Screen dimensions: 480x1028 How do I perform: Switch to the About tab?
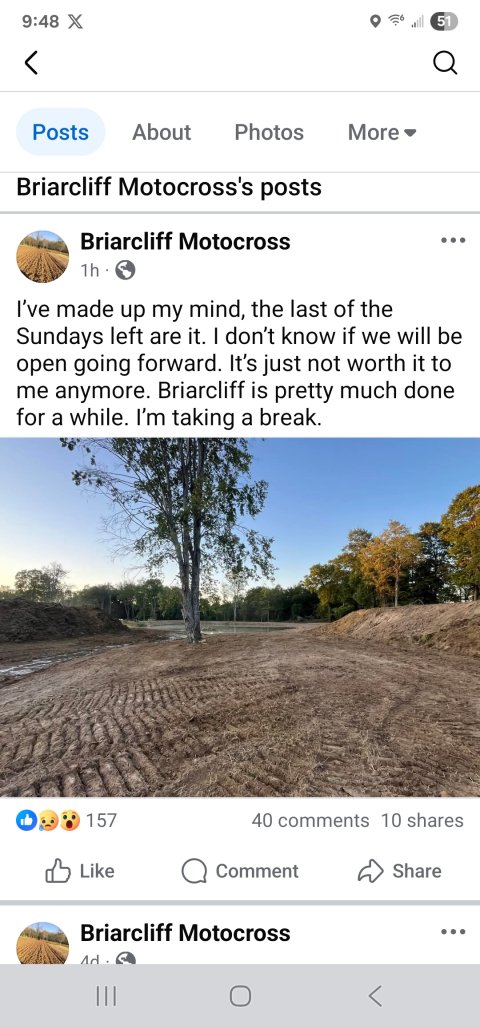point(161,132)
